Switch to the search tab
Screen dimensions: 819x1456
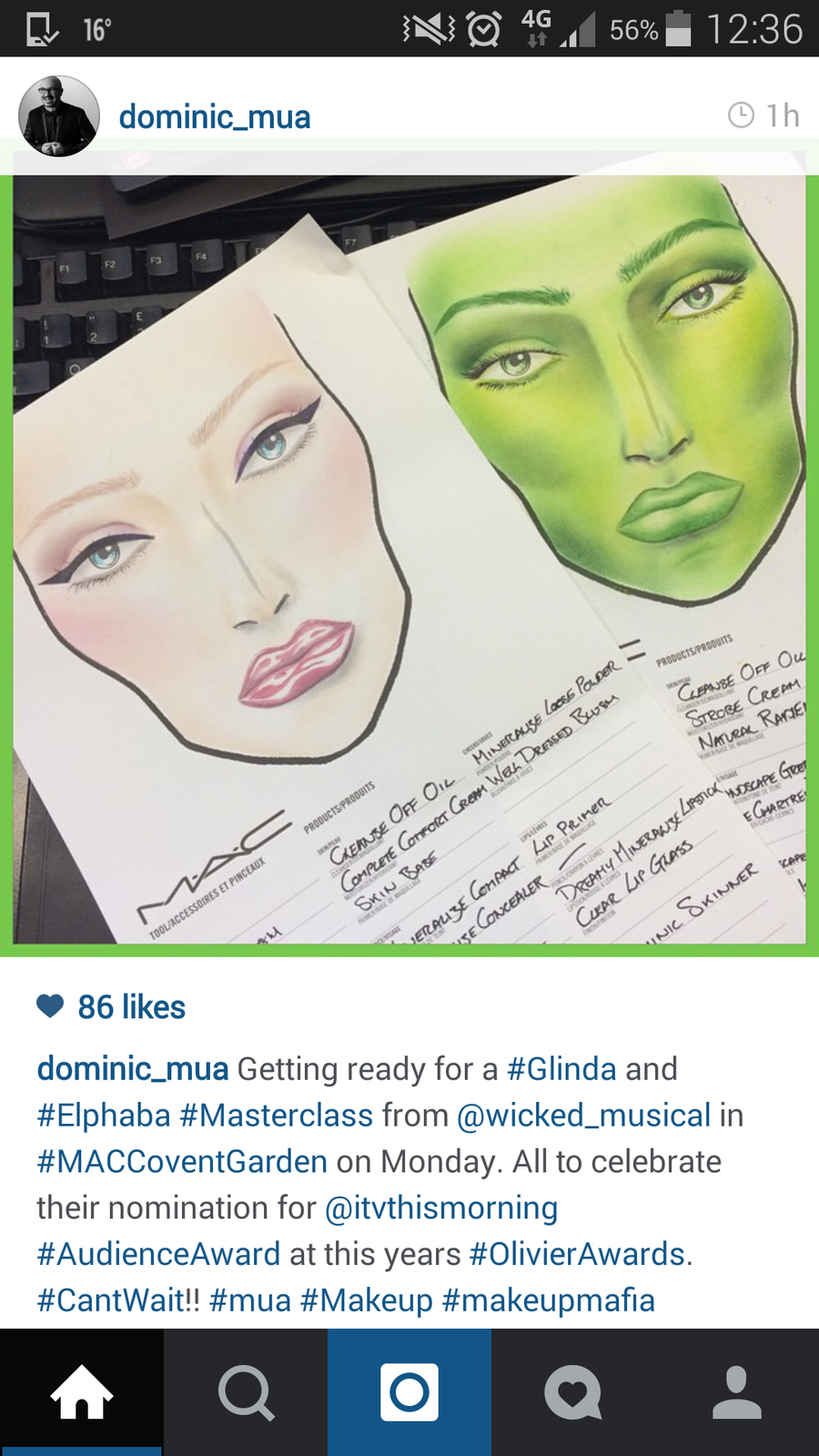(246, 1392)
